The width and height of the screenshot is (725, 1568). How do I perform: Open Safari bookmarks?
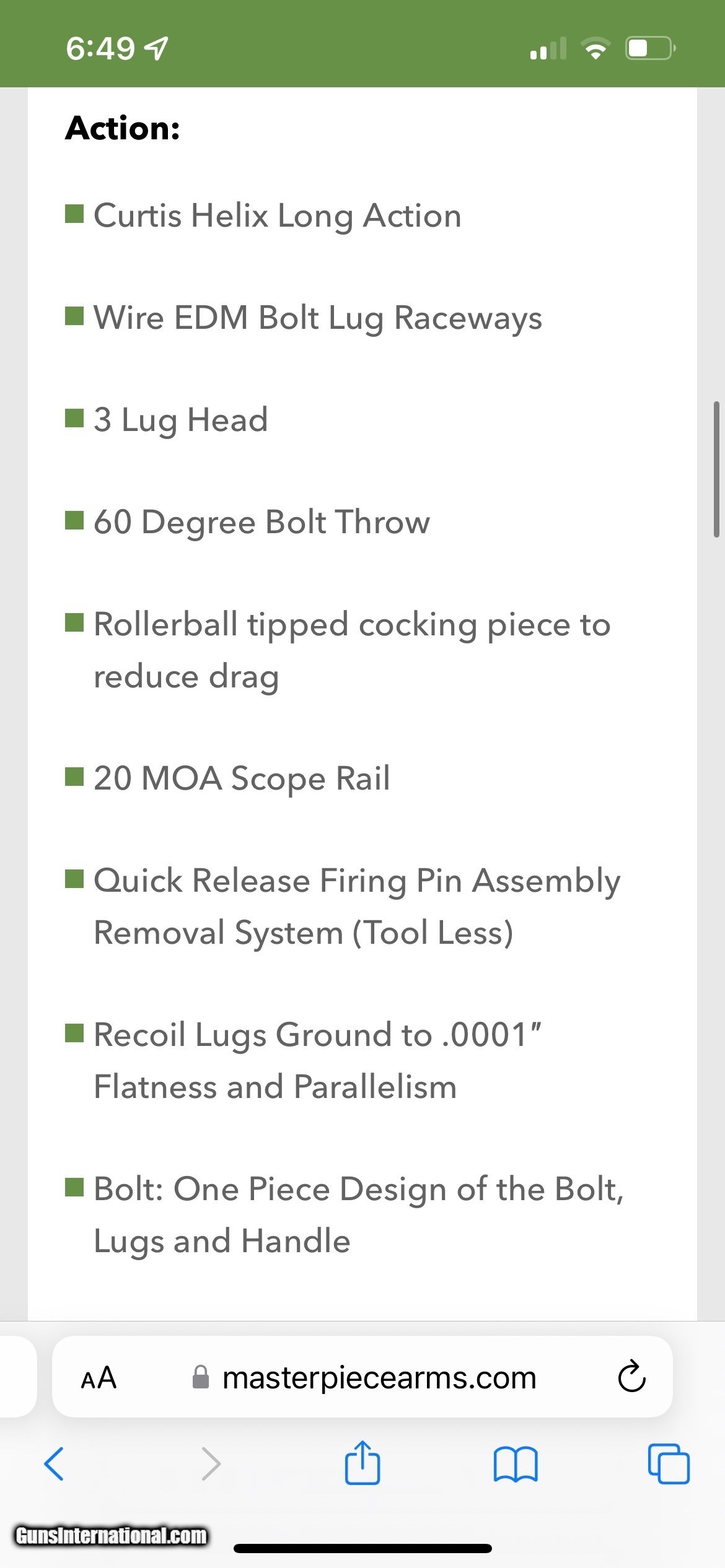point(516,1464)
